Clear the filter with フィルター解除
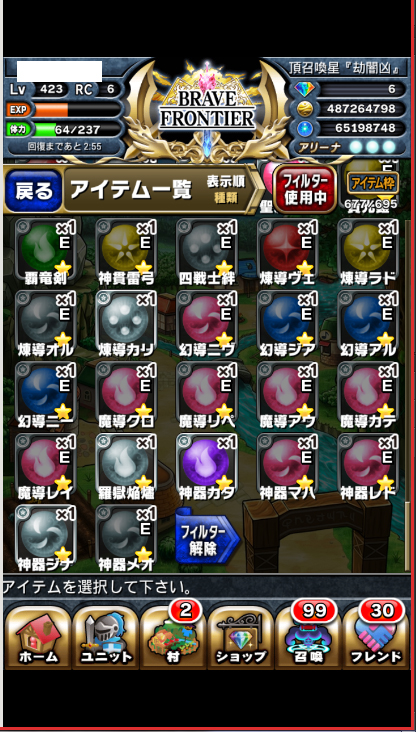 click(x=207, y=540)
